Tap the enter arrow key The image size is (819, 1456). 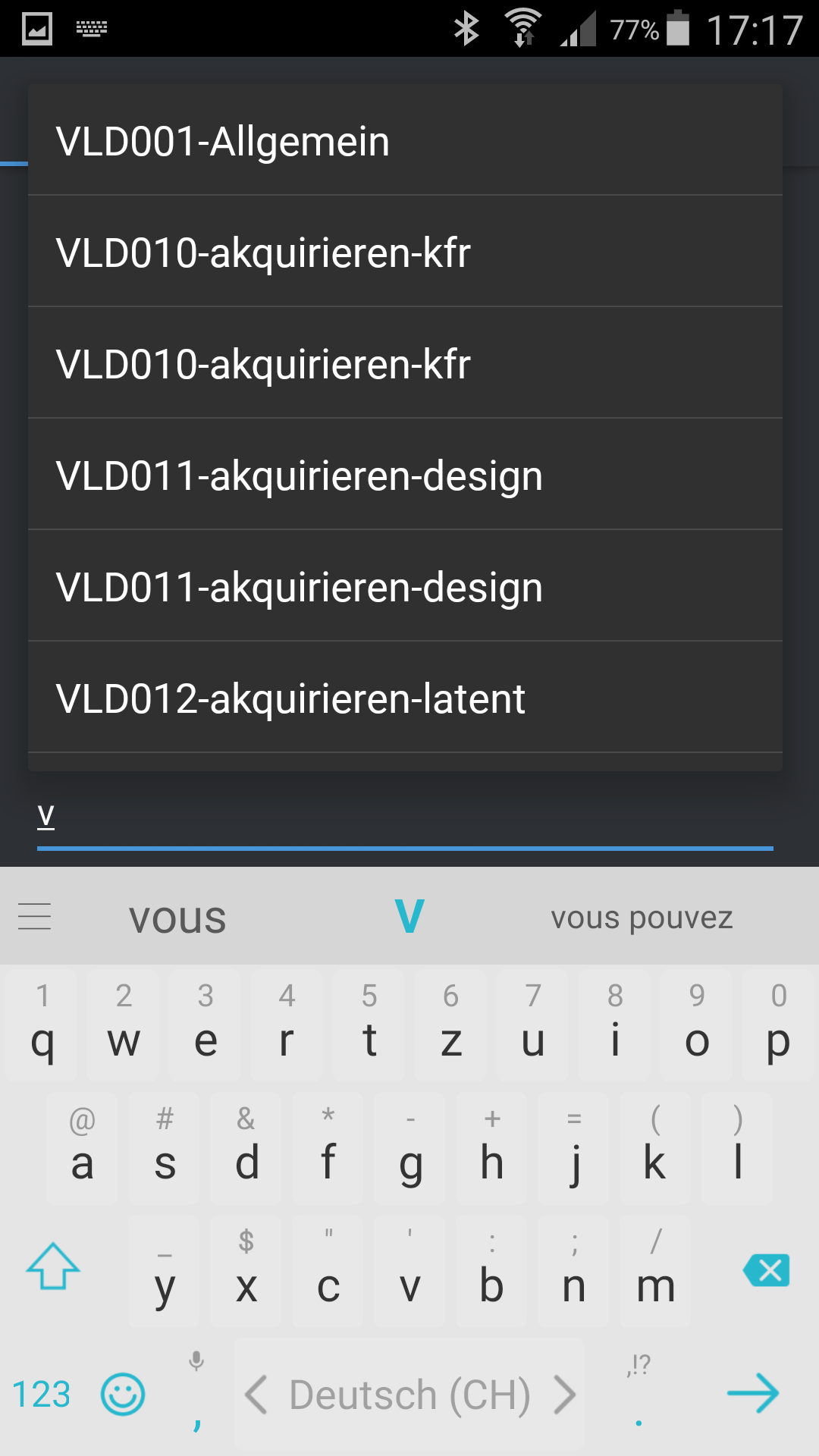coord(752,1394)
